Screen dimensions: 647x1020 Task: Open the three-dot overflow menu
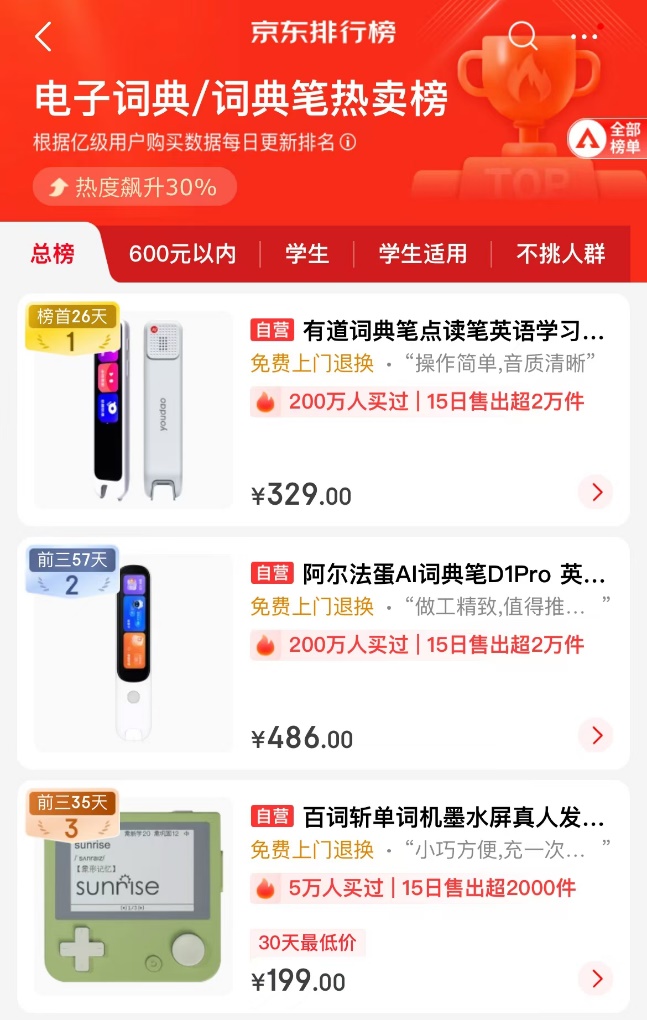point(583,37)
